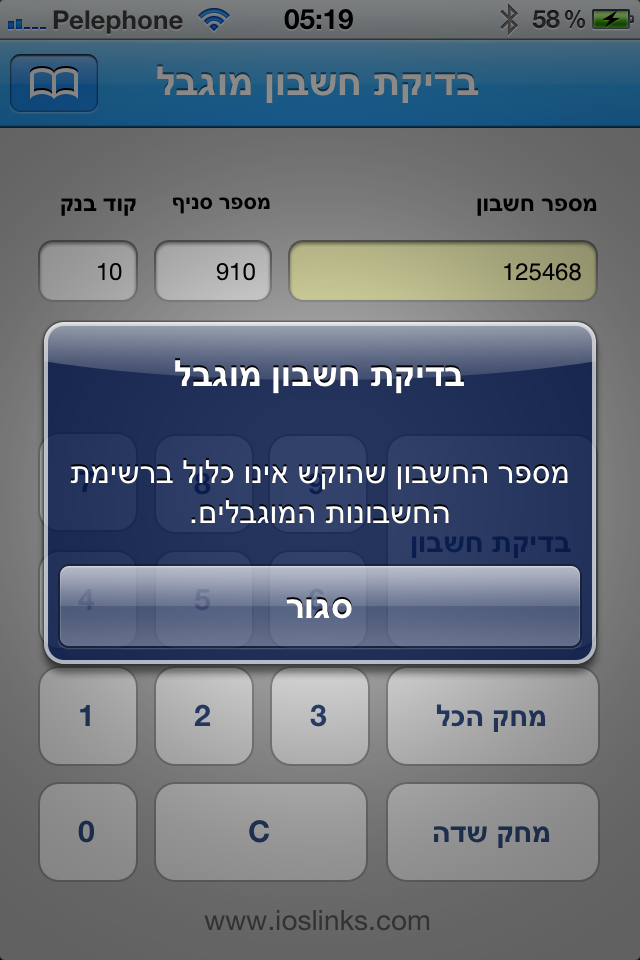Screen dimensions: 640x960
Task: Select the branch number field 910
Action: pyautogui.click(x=213, y=271)
